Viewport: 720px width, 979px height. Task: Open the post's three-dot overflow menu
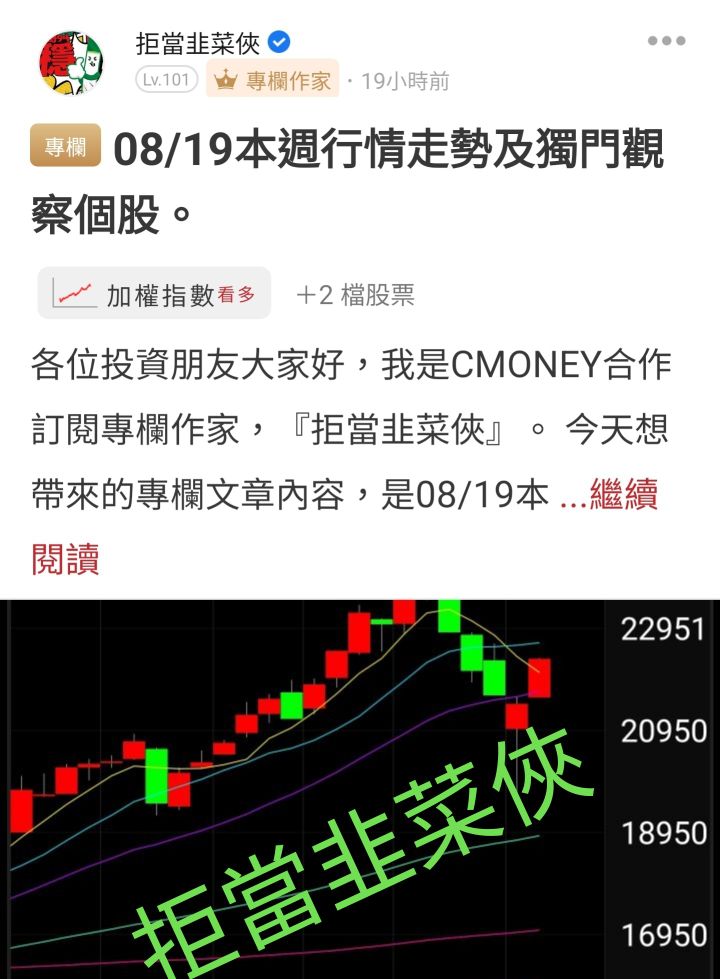666,41
